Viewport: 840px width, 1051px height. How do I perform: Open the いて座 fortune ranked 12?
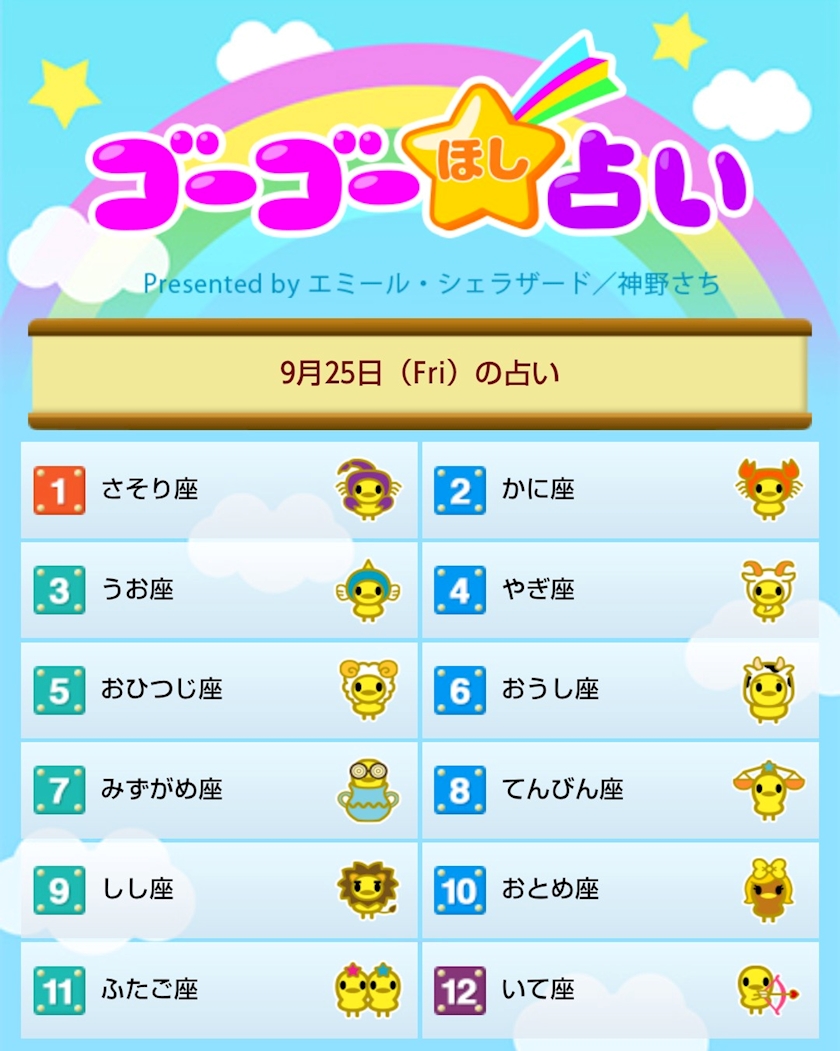click(x=620, y=989)
